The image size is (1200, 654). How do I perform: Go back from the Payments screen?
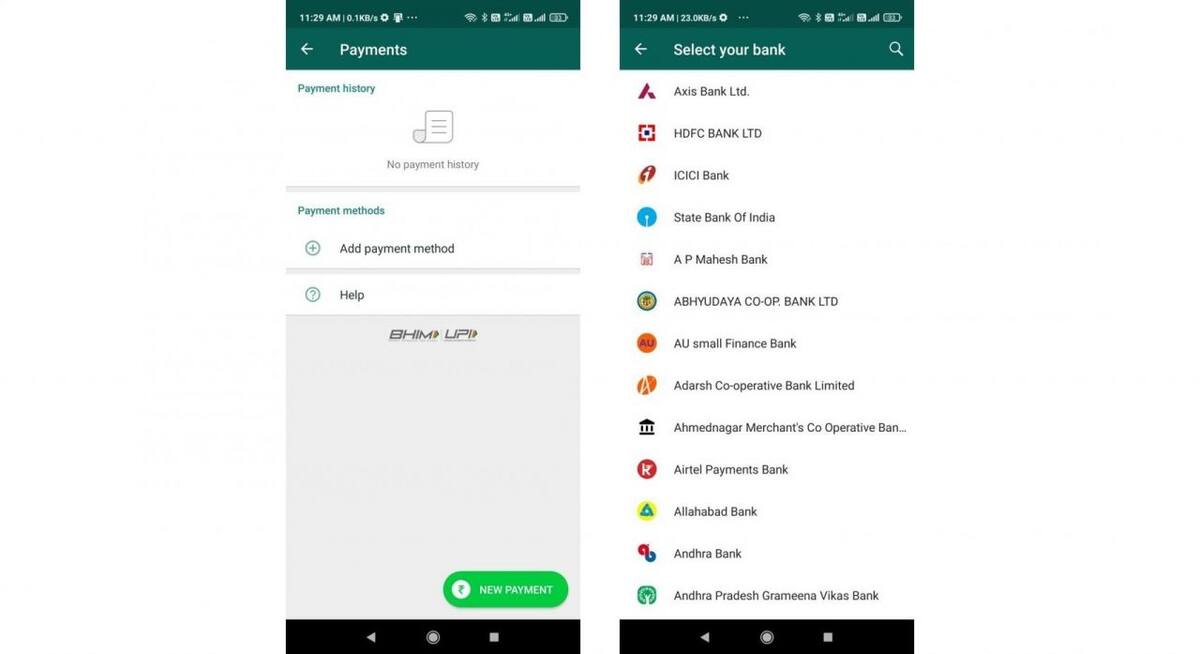point(307,49)
